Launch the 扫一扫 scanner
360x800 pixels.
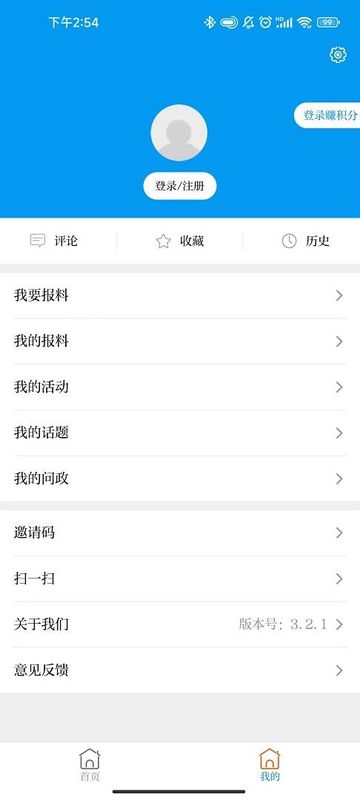(x=180, y=579)
